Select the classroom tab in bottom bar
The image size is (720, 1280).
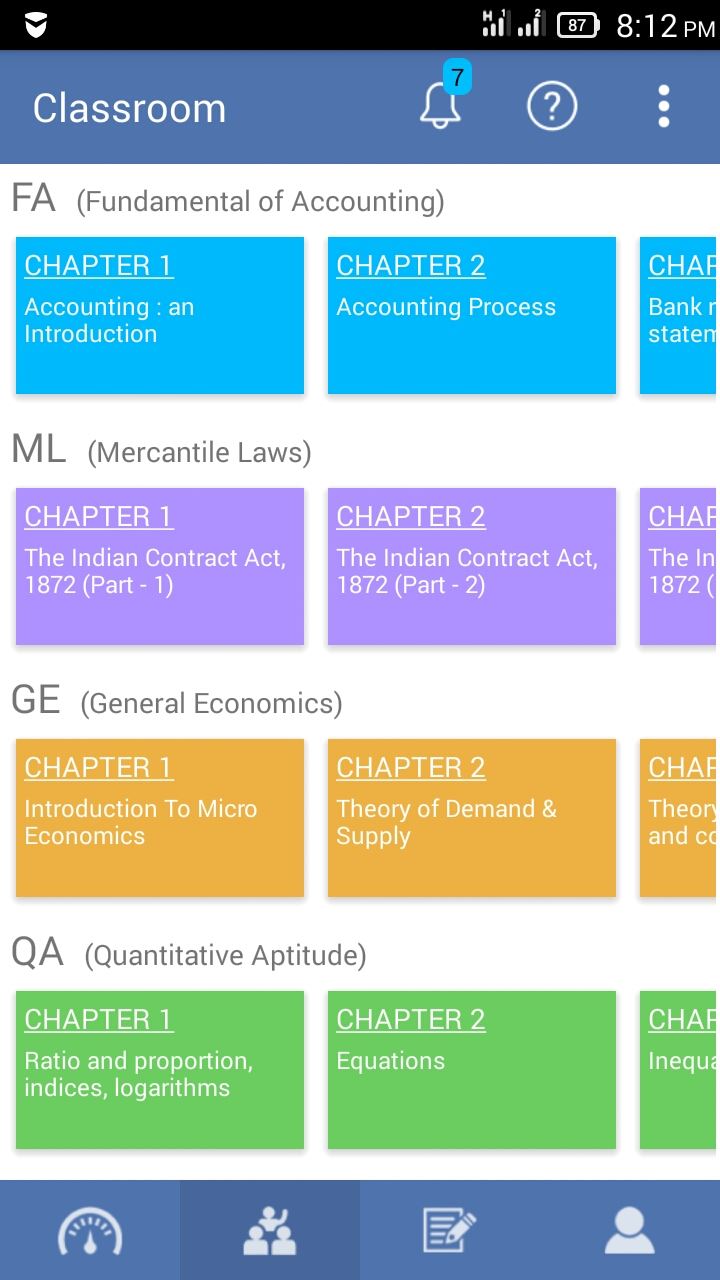coord(270,1230)
